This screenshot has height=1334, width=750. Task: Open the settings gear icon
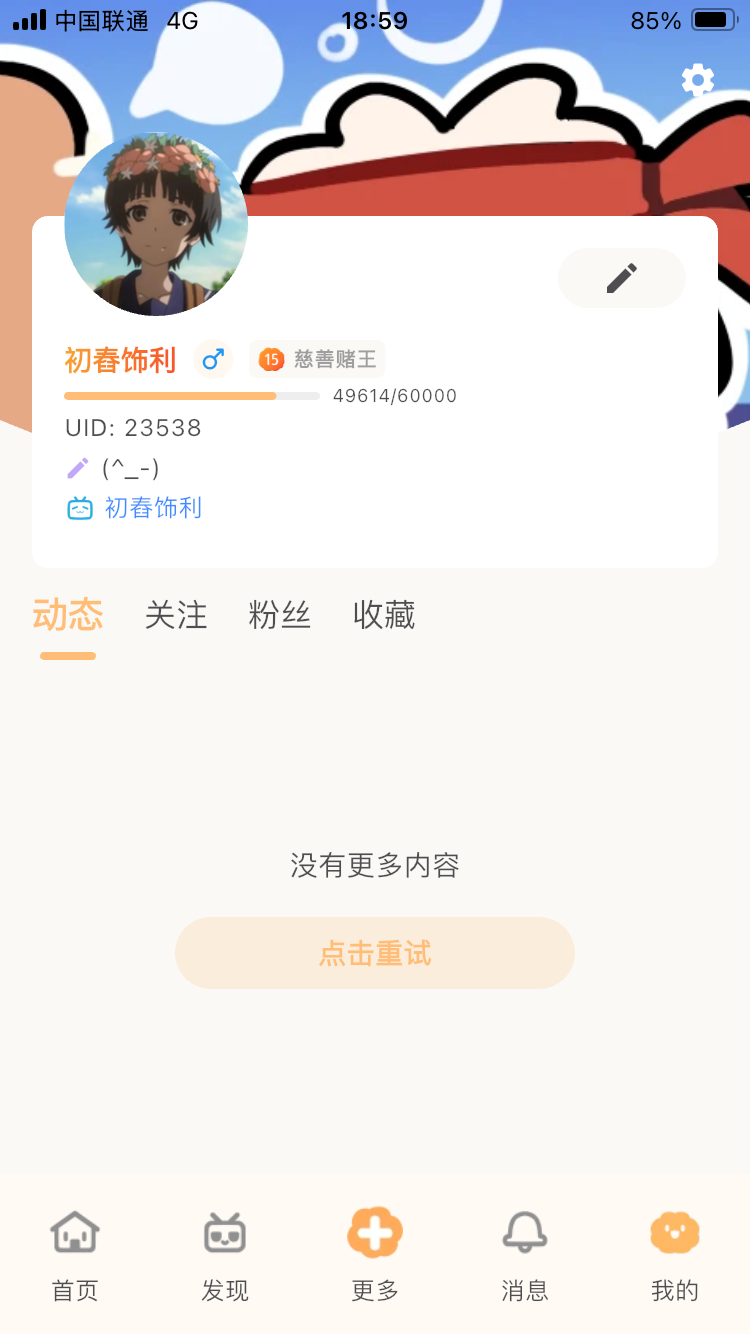click(x=697, y=80)
